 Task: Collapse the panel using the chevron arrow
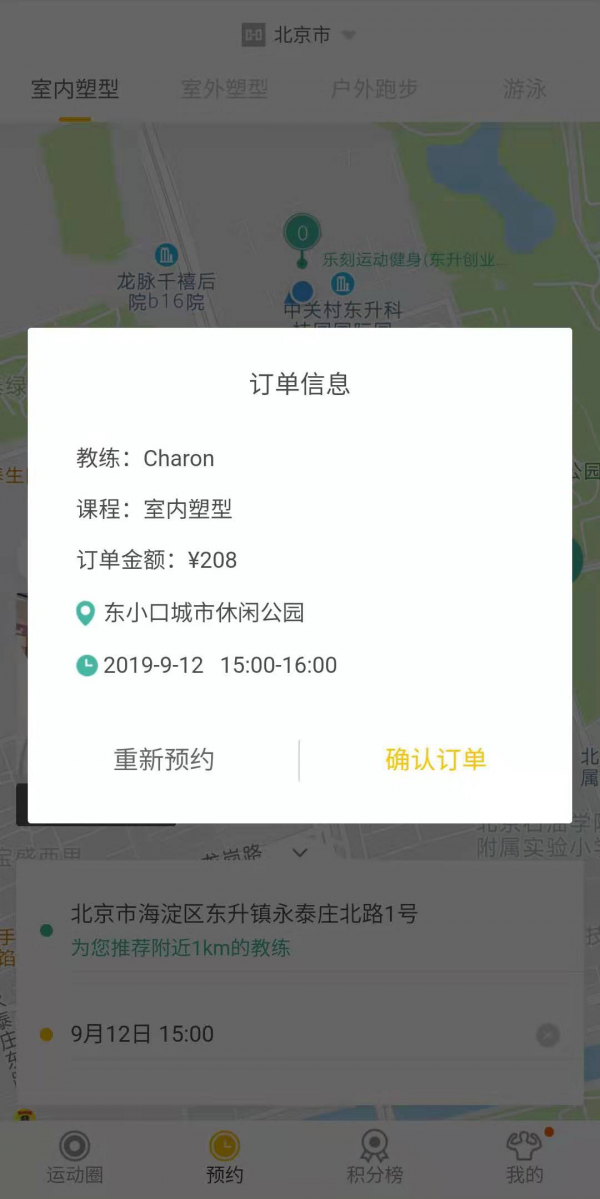click(x=300, y=853)
